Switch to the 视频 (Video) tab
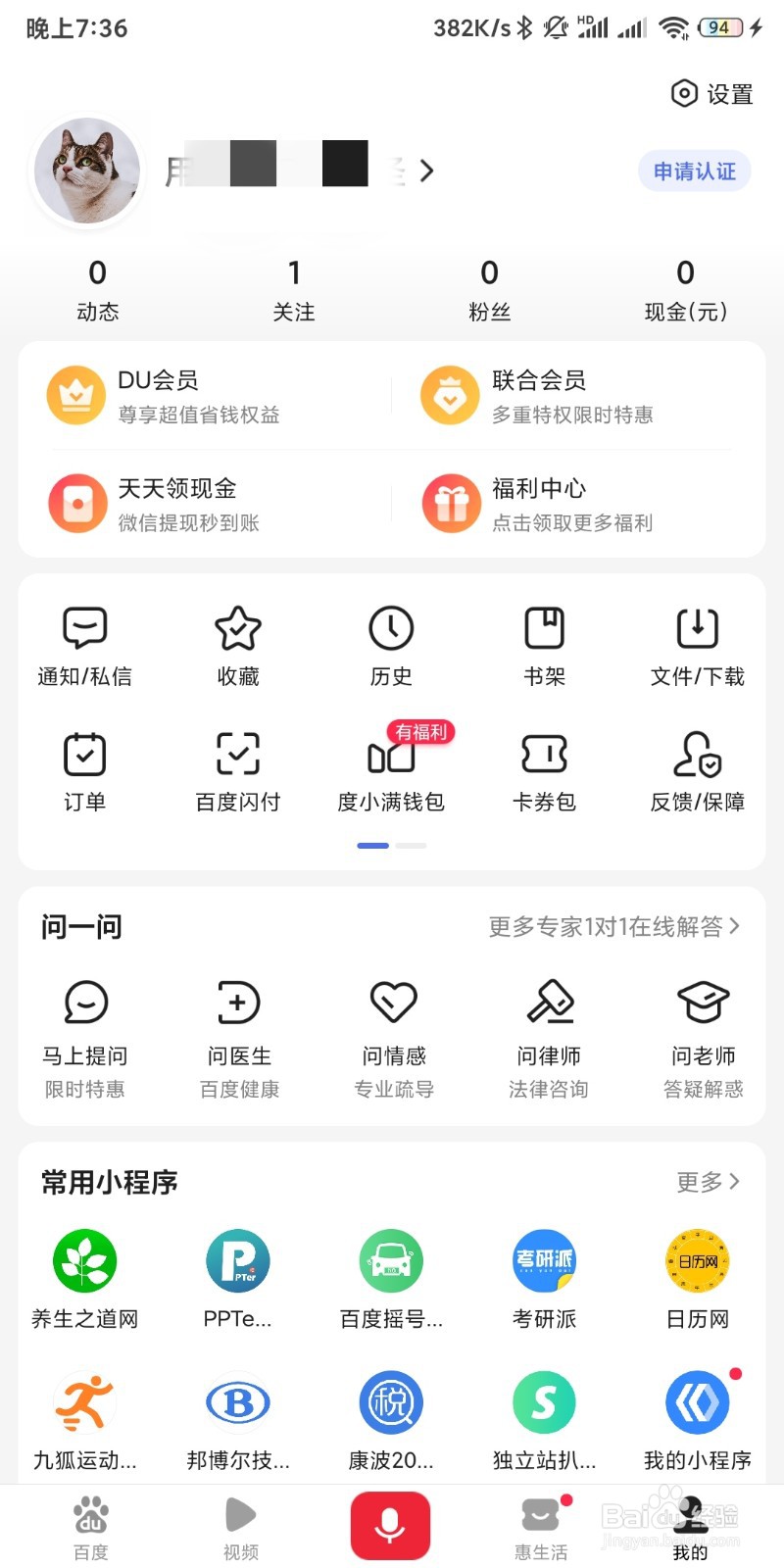Image resolution: width=784 pixels, height=1568 pixels. [240, 1524]
